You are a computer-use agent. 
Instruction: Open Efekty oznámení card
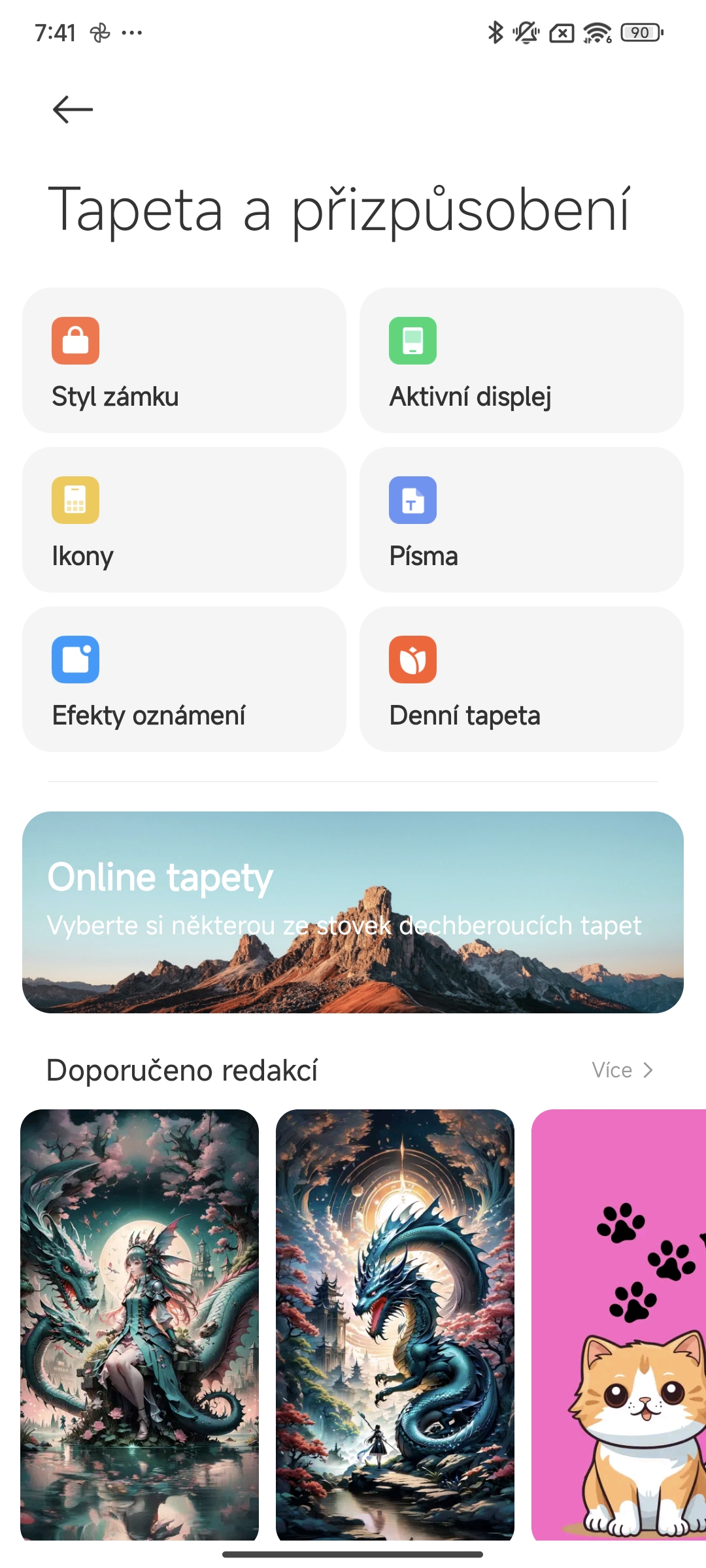pyautogui.click(x=184, y=679)
